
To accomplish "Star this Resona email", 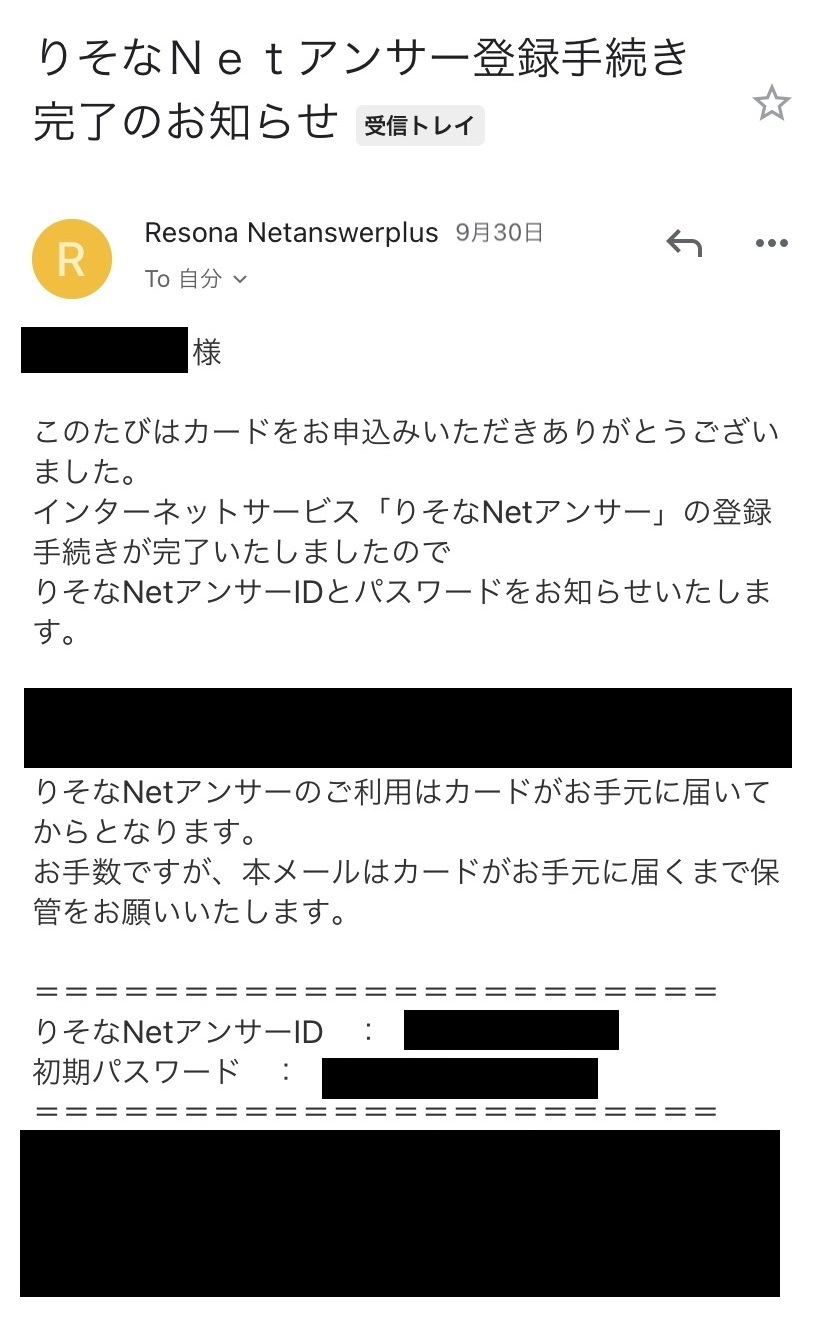I will (x=771, y=104).
